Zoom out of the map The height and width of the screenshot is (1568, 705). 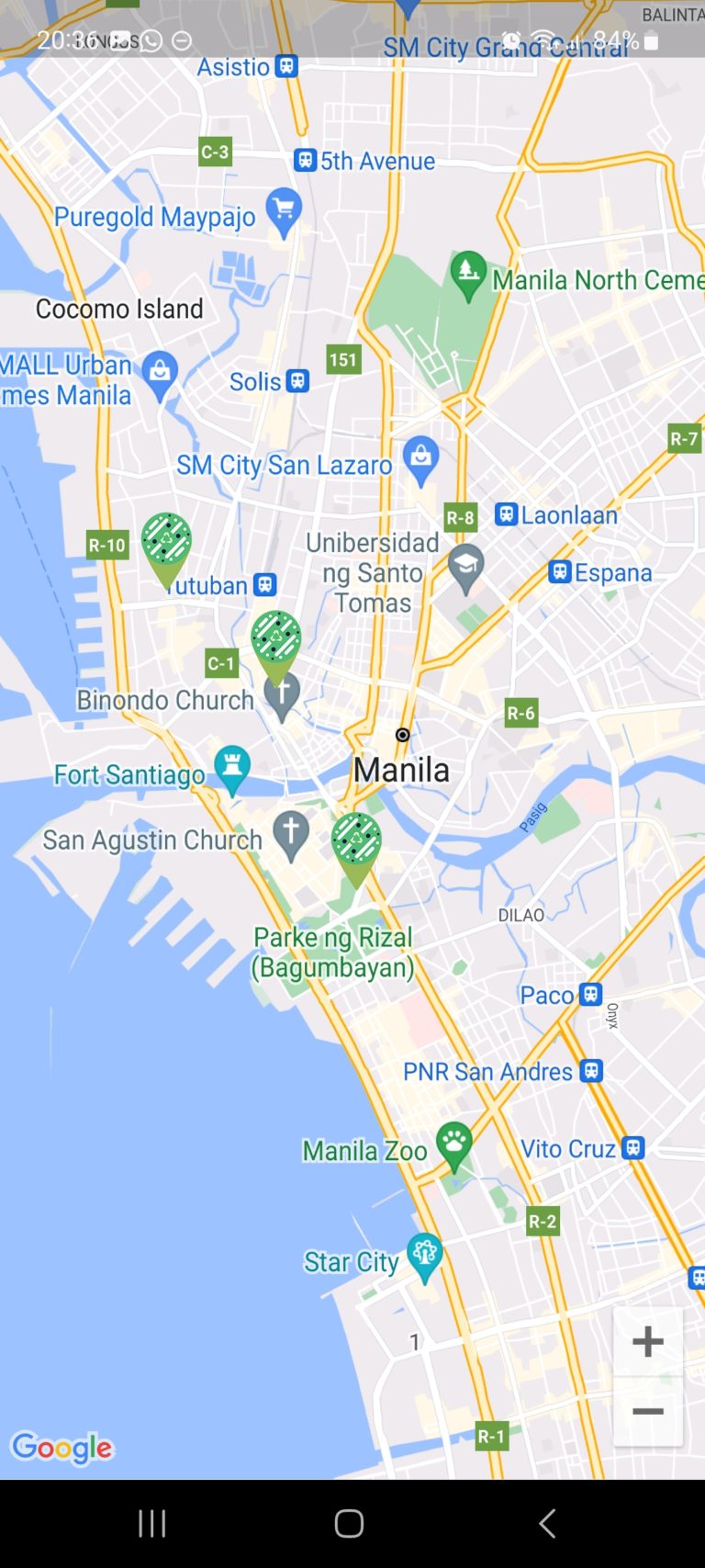[x=647, y=1412]
